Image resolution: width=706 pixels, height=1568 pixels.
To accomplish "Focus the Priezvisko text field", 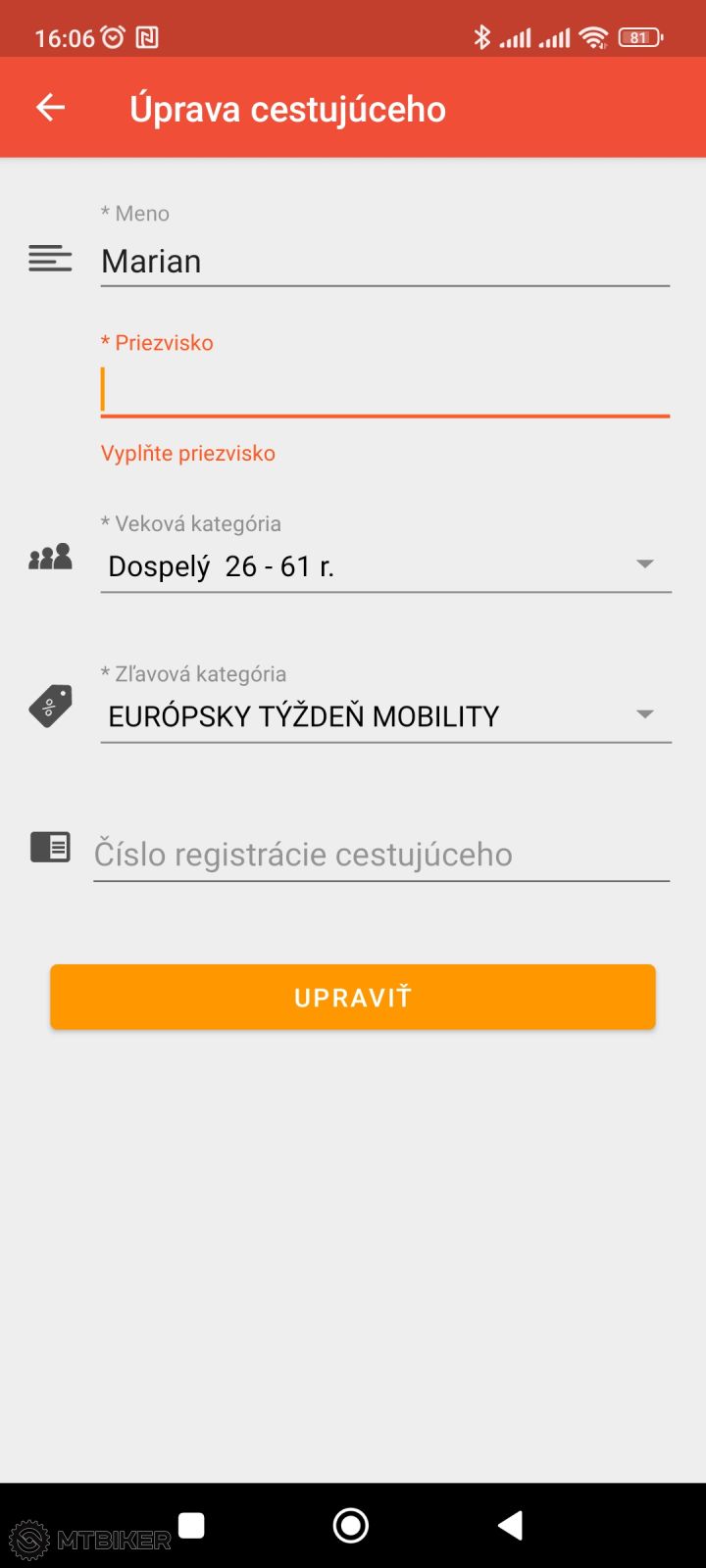I will coord(384,390).
